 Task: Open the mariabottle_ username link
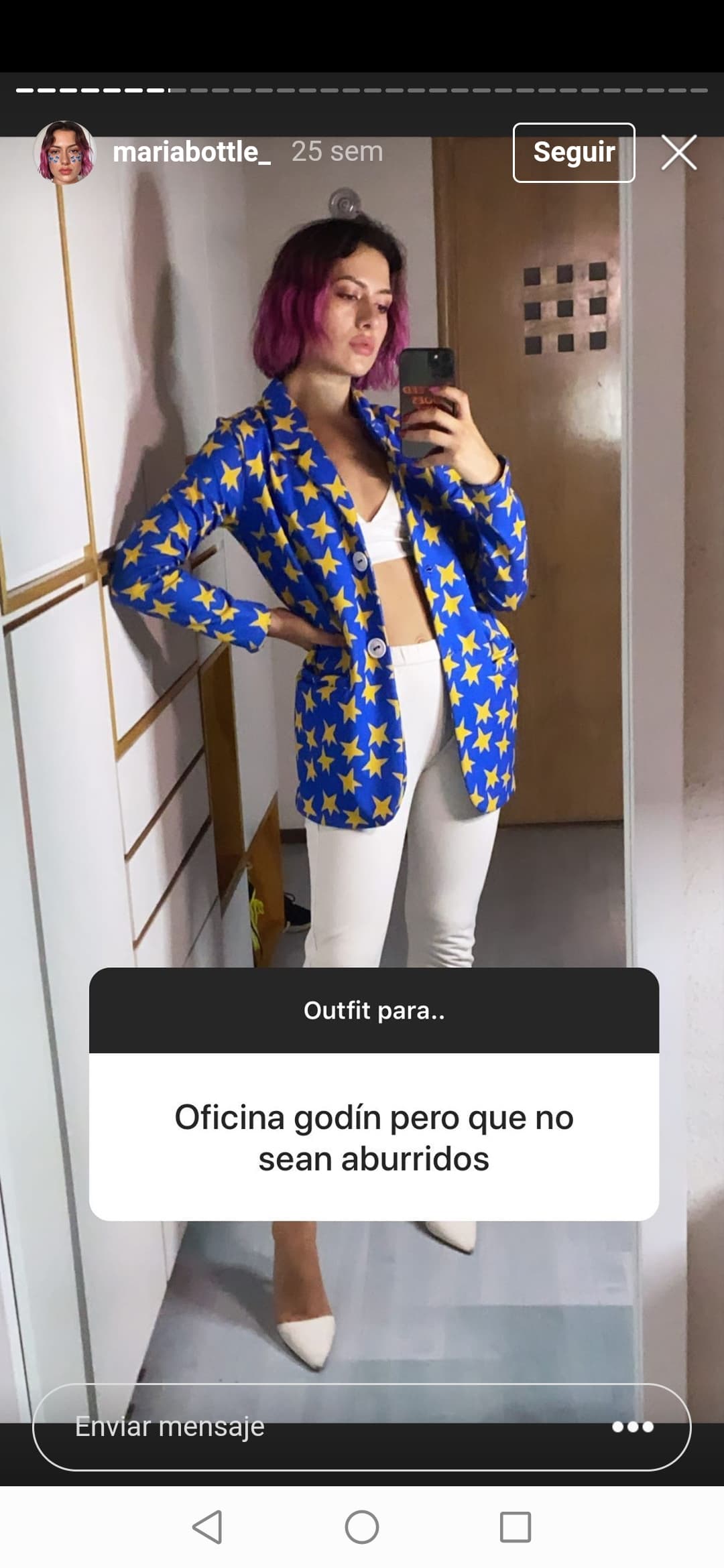point(192,152)
